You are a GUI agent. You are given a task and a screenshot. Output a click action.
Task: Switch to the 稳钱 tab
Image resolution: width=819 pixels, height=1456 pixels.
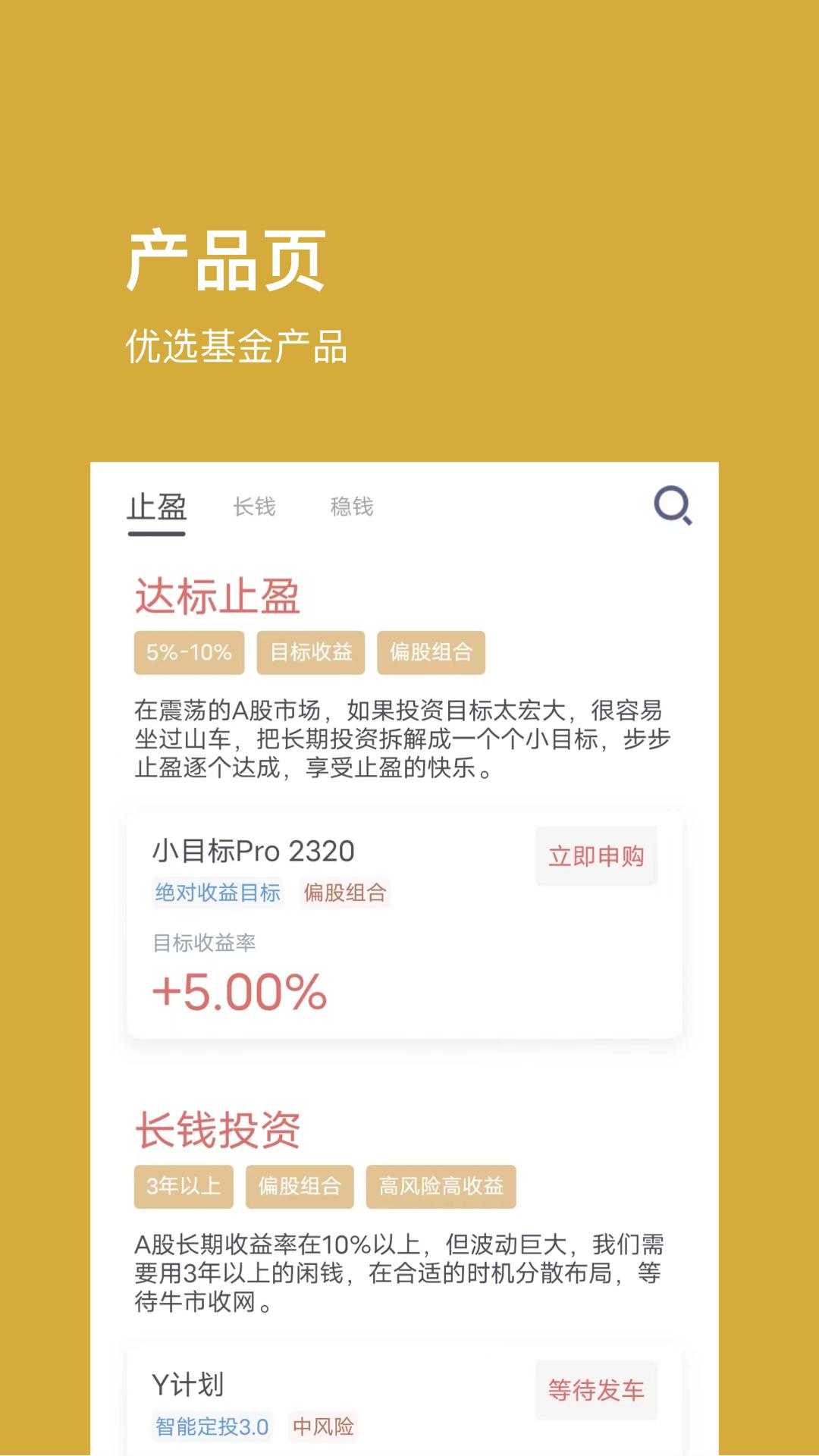point(353,507)
